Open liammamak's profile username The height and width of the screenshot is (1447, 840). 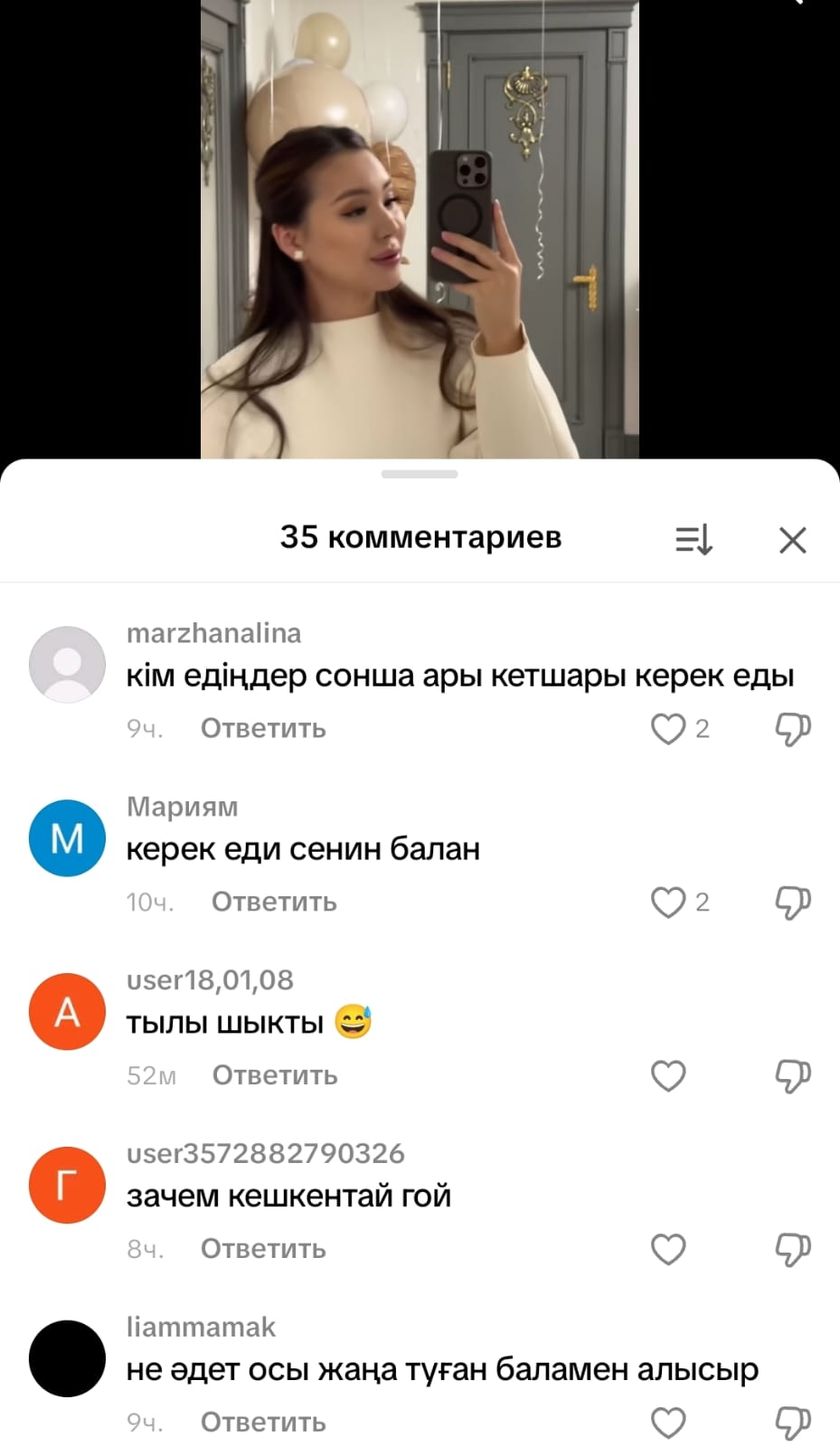pos(201,1327)
